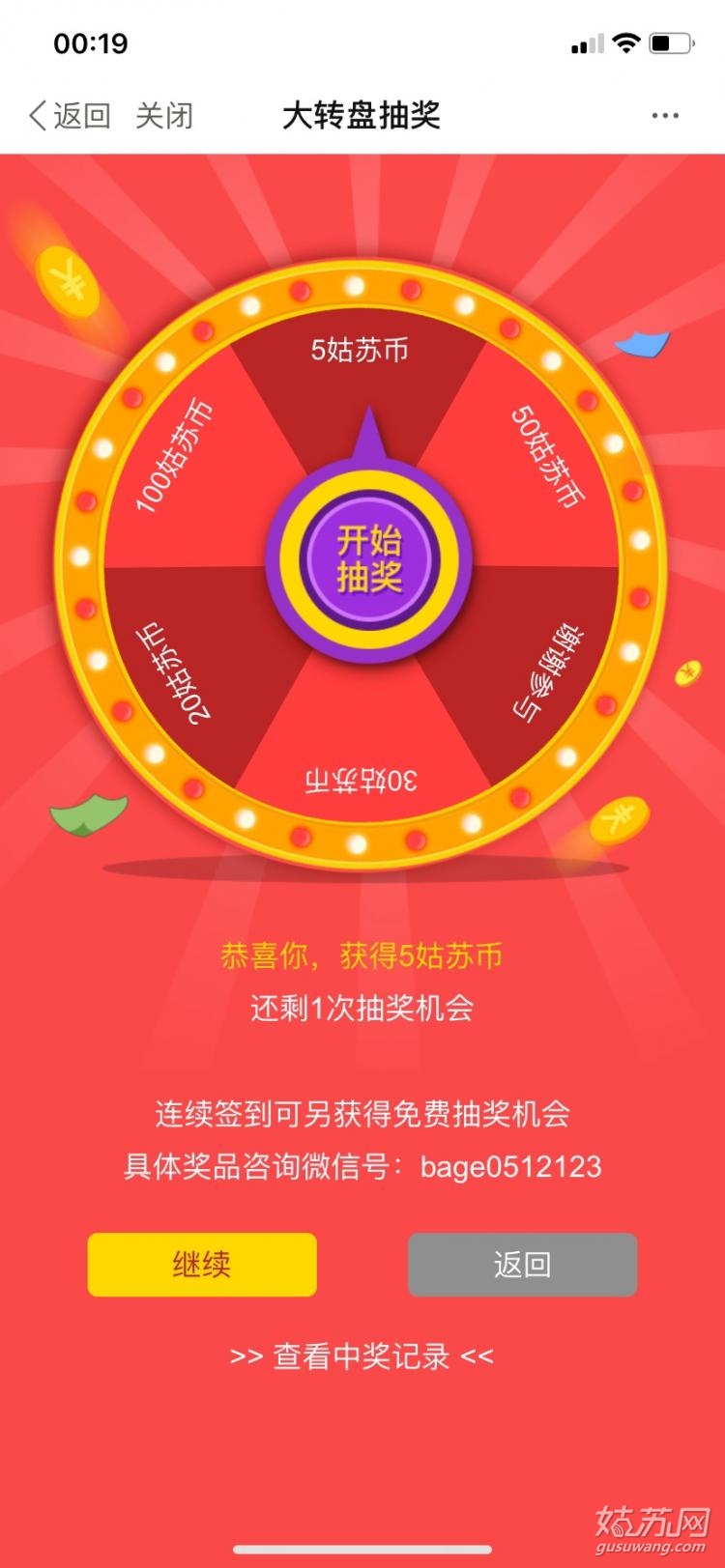
Task: Go back using the 返回 arrow
Action: pos(69,116)
